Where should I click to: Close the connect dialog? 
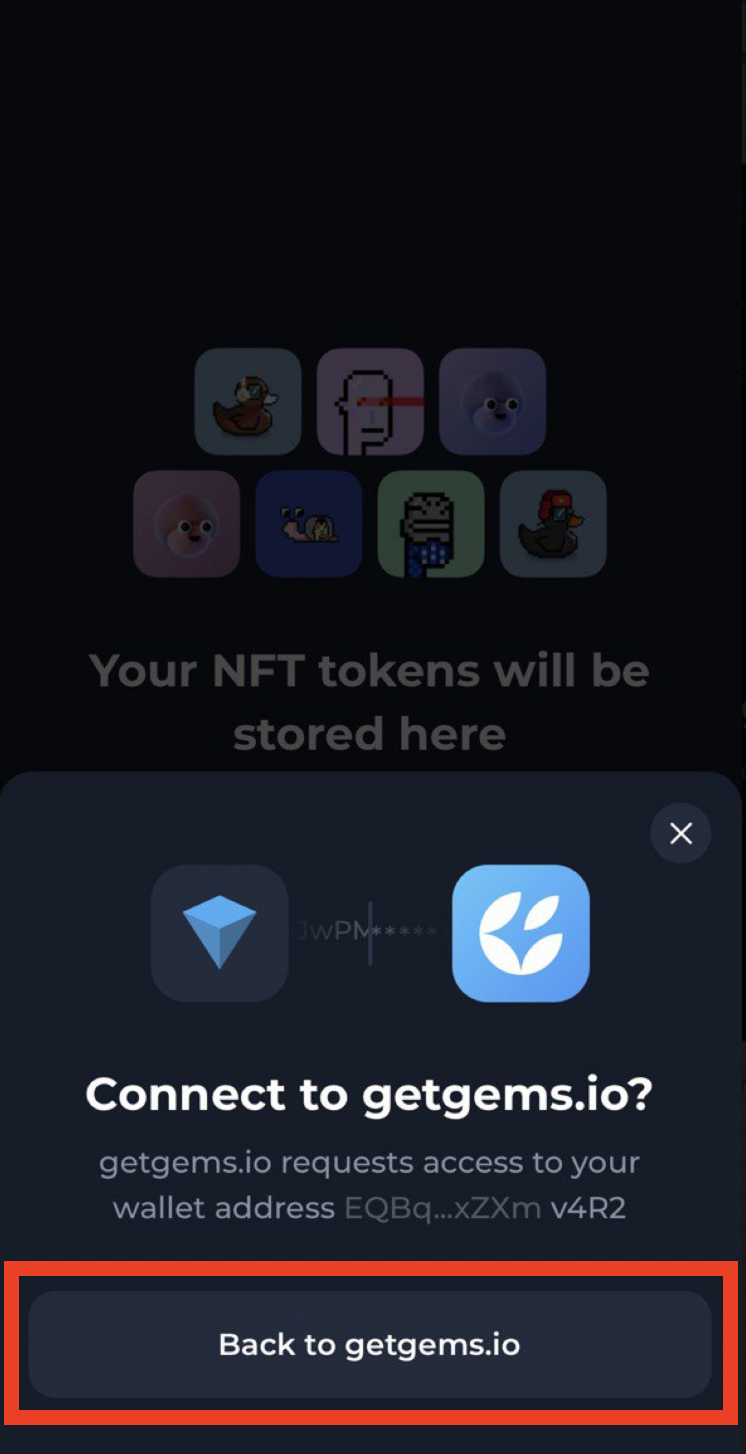click(x=681, y=833)
